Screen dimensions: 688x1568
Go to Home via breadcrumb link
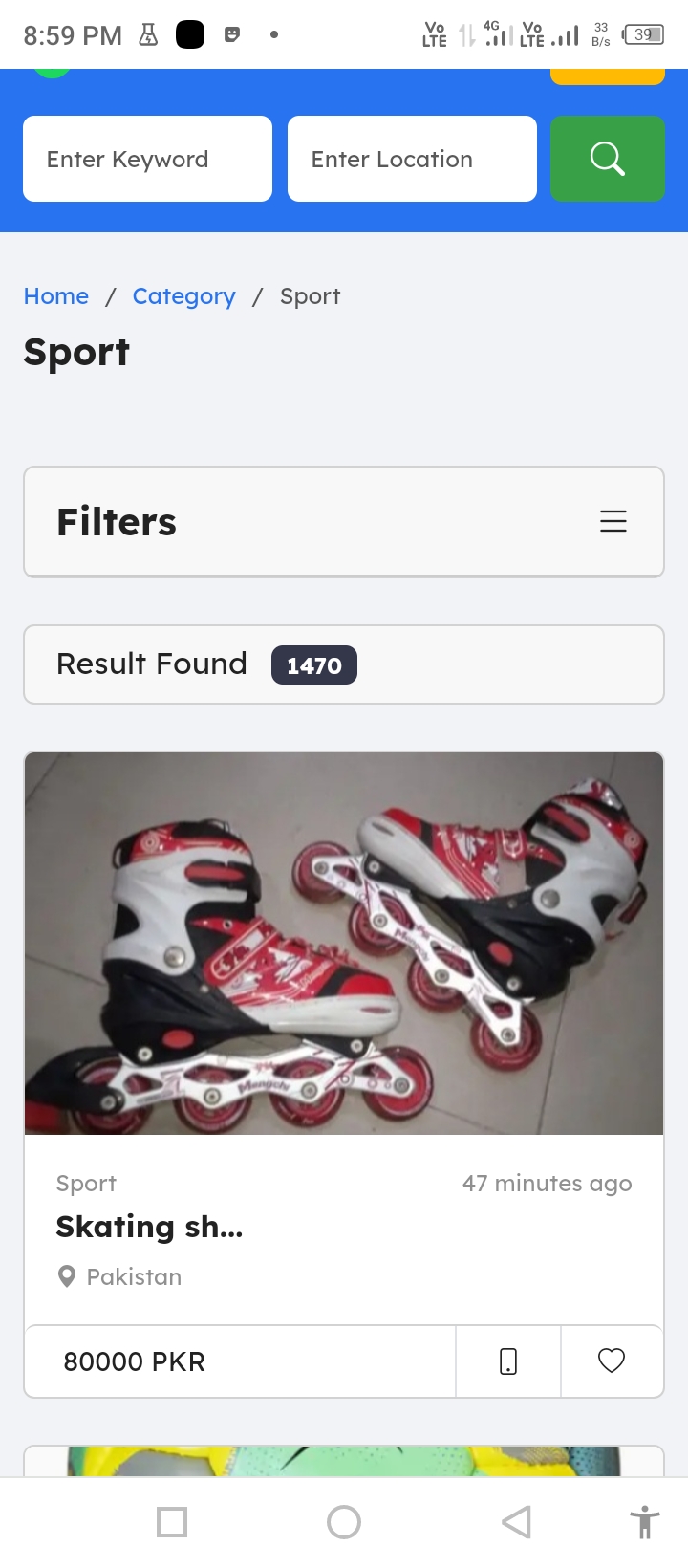tap(56, 296)
